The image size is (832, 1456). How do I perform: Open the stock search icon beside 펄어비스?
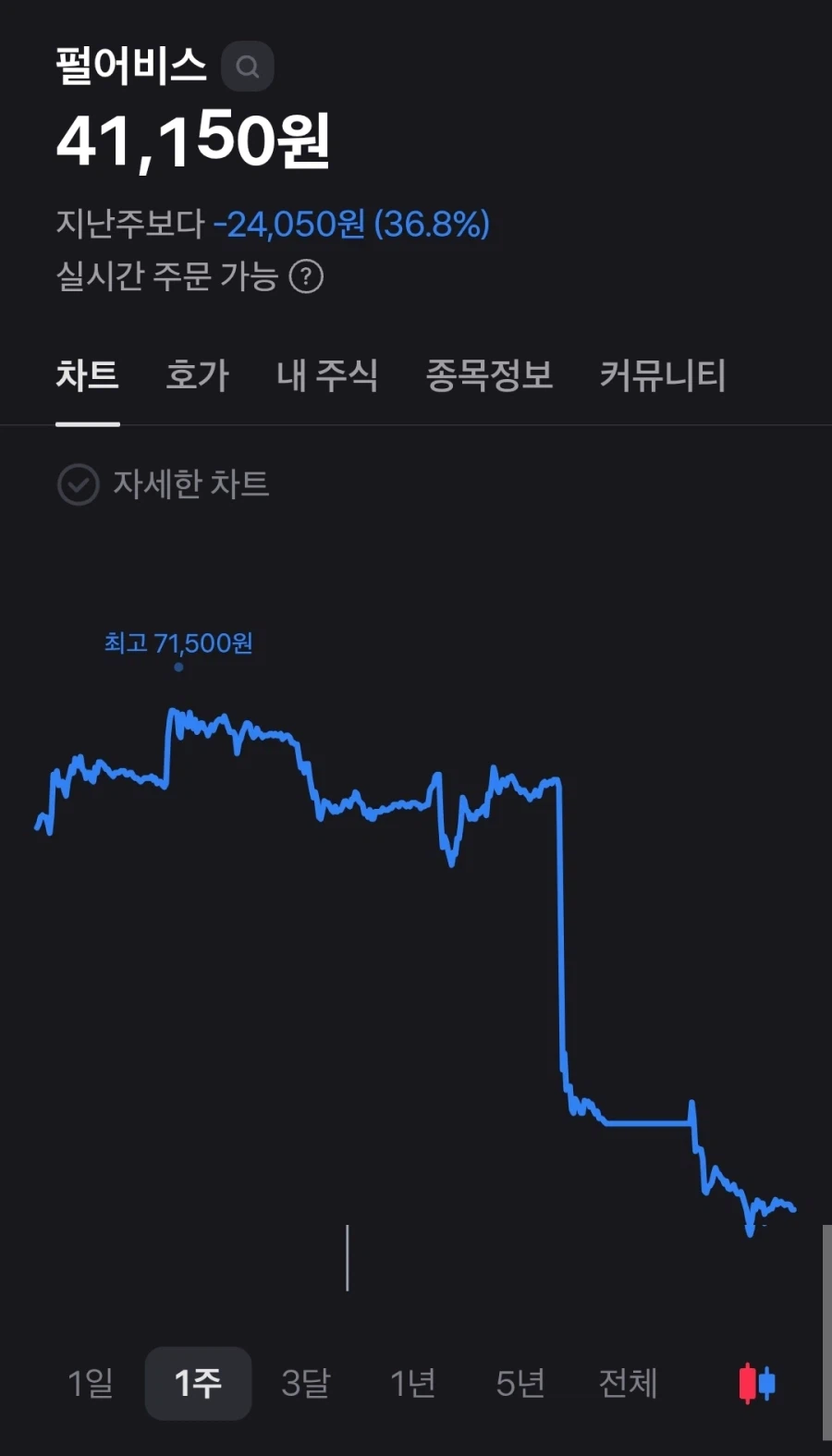click(x=247, y=66)
